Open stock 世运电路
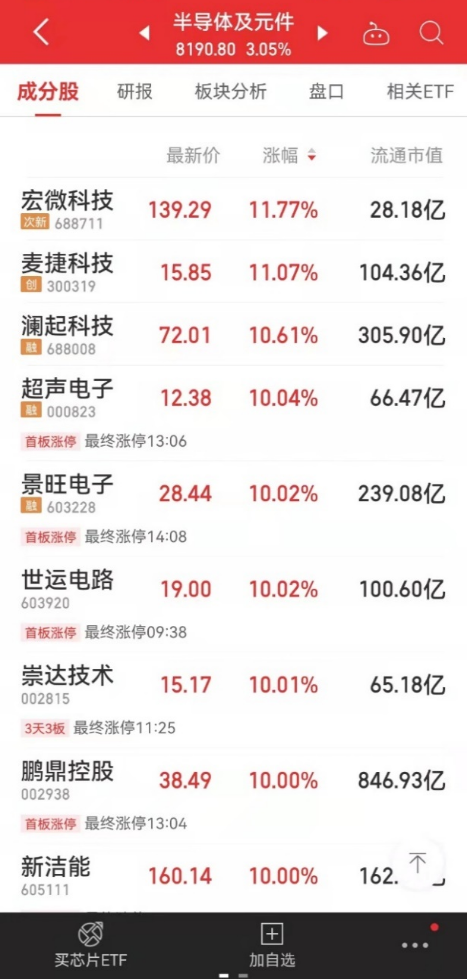Image resolution: width=467 pixels, height=979 pixels. coord(233,604)
